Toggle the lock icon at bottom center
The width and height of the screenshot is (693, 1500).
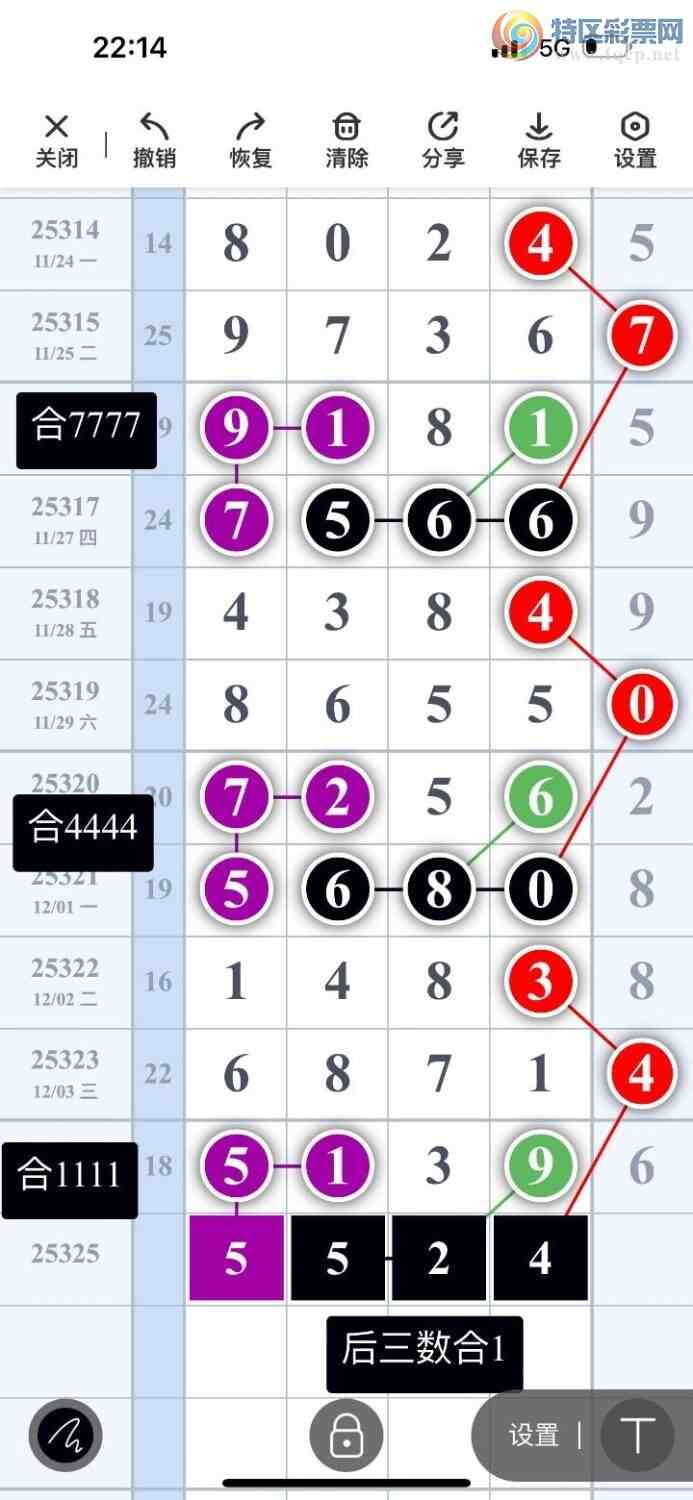tap(346, 1435)
